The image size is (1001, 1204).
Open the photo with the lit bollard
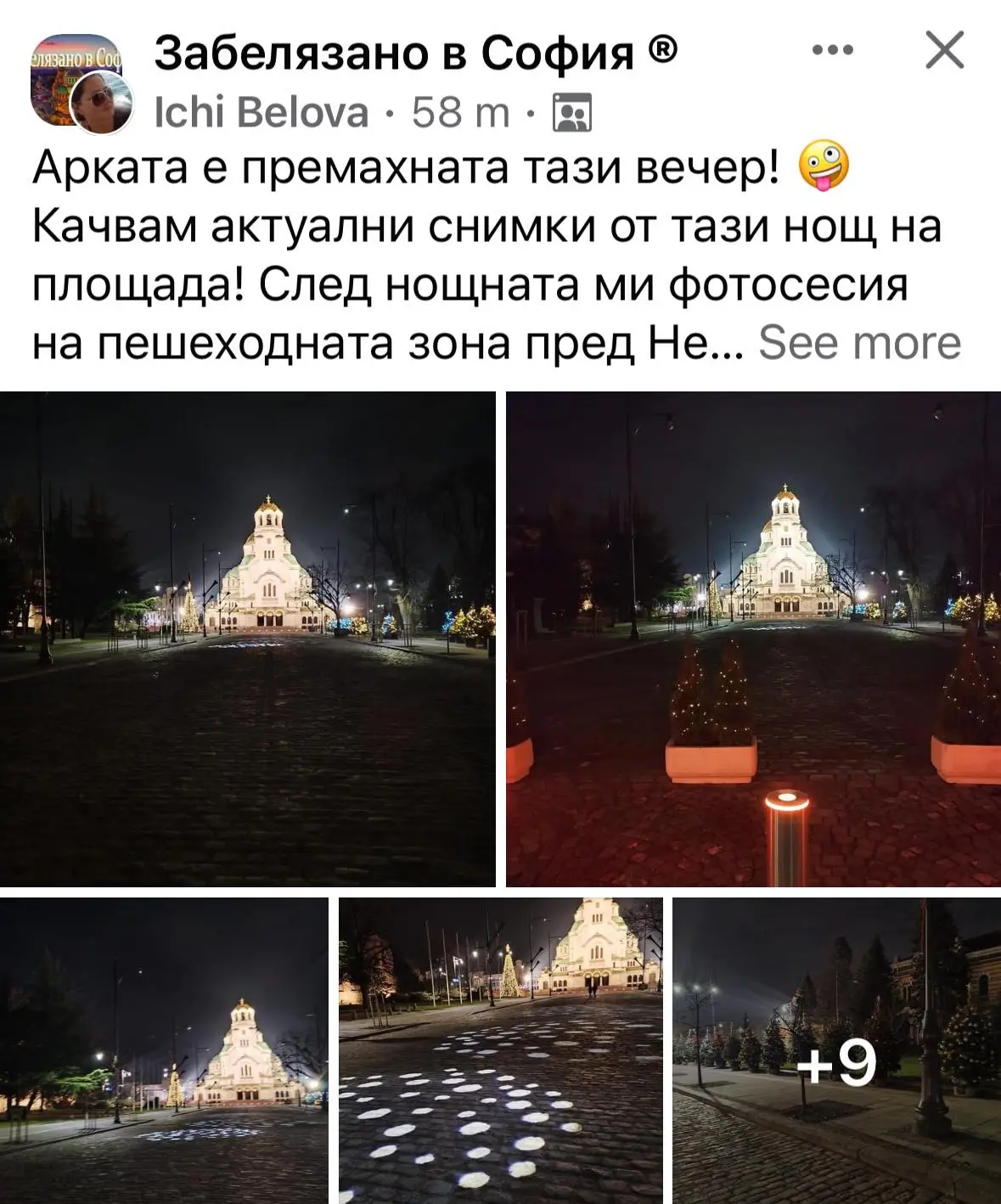[753, 639]
